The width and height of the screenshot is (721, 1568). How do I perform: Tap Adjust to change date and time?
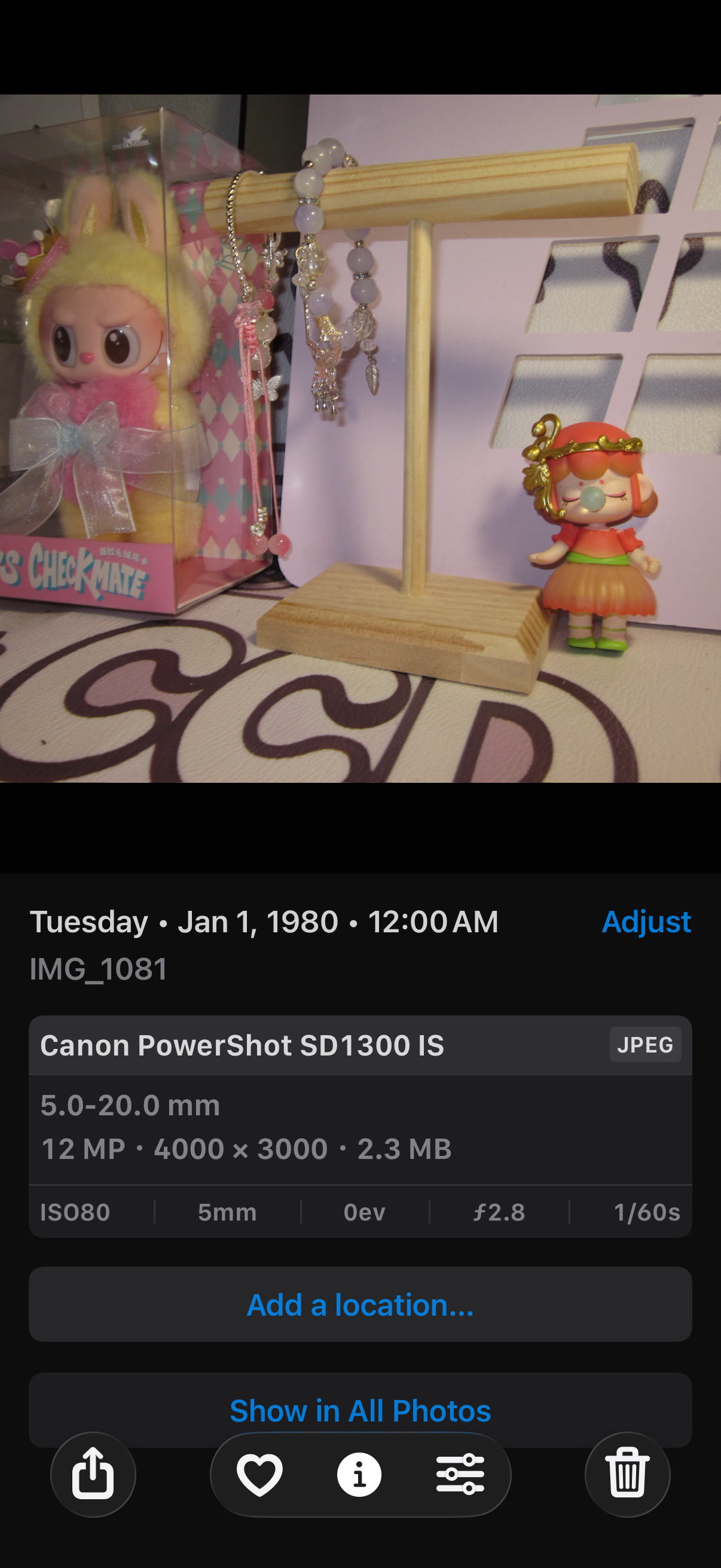click(x=646, y=922)
